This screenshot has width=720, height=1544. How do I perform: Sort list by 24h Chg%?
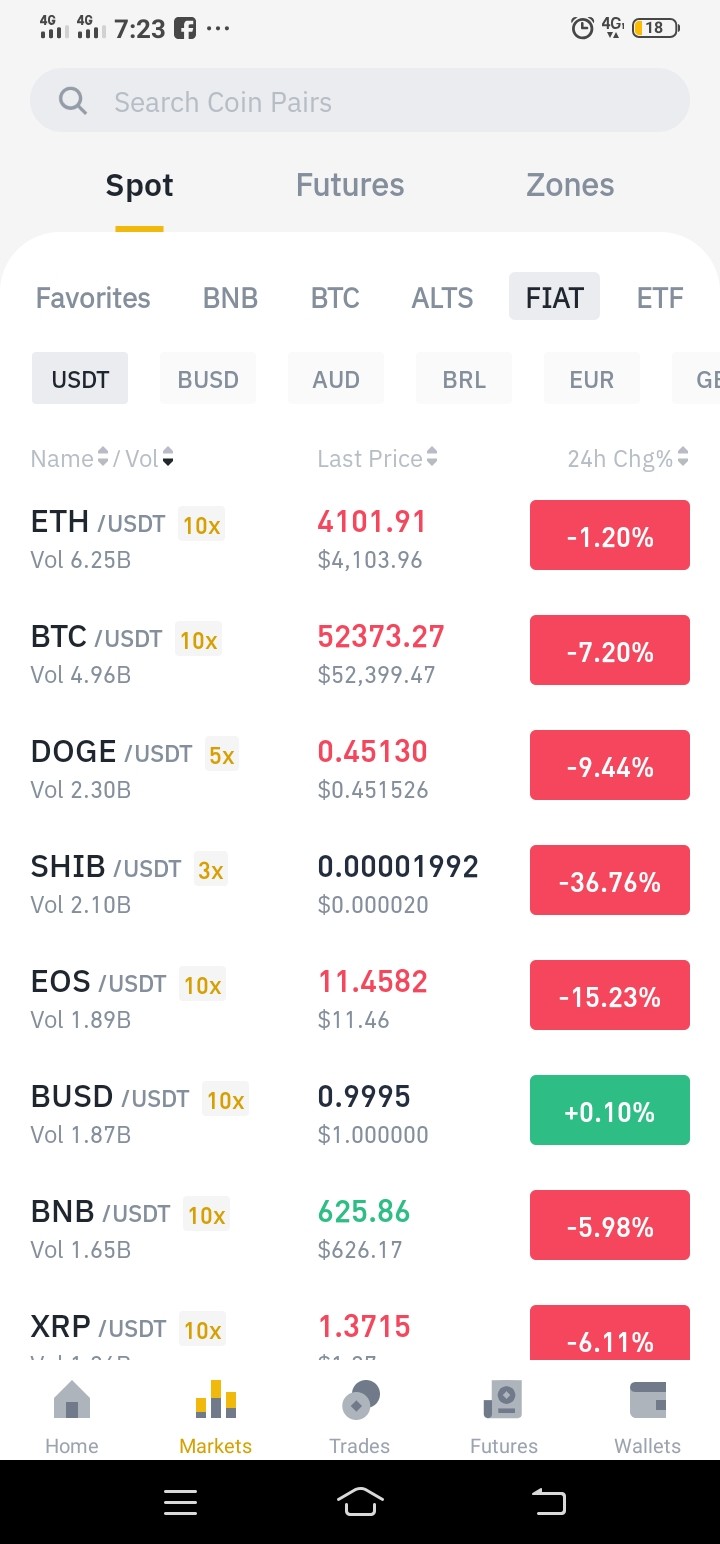(x=628, y=458)
